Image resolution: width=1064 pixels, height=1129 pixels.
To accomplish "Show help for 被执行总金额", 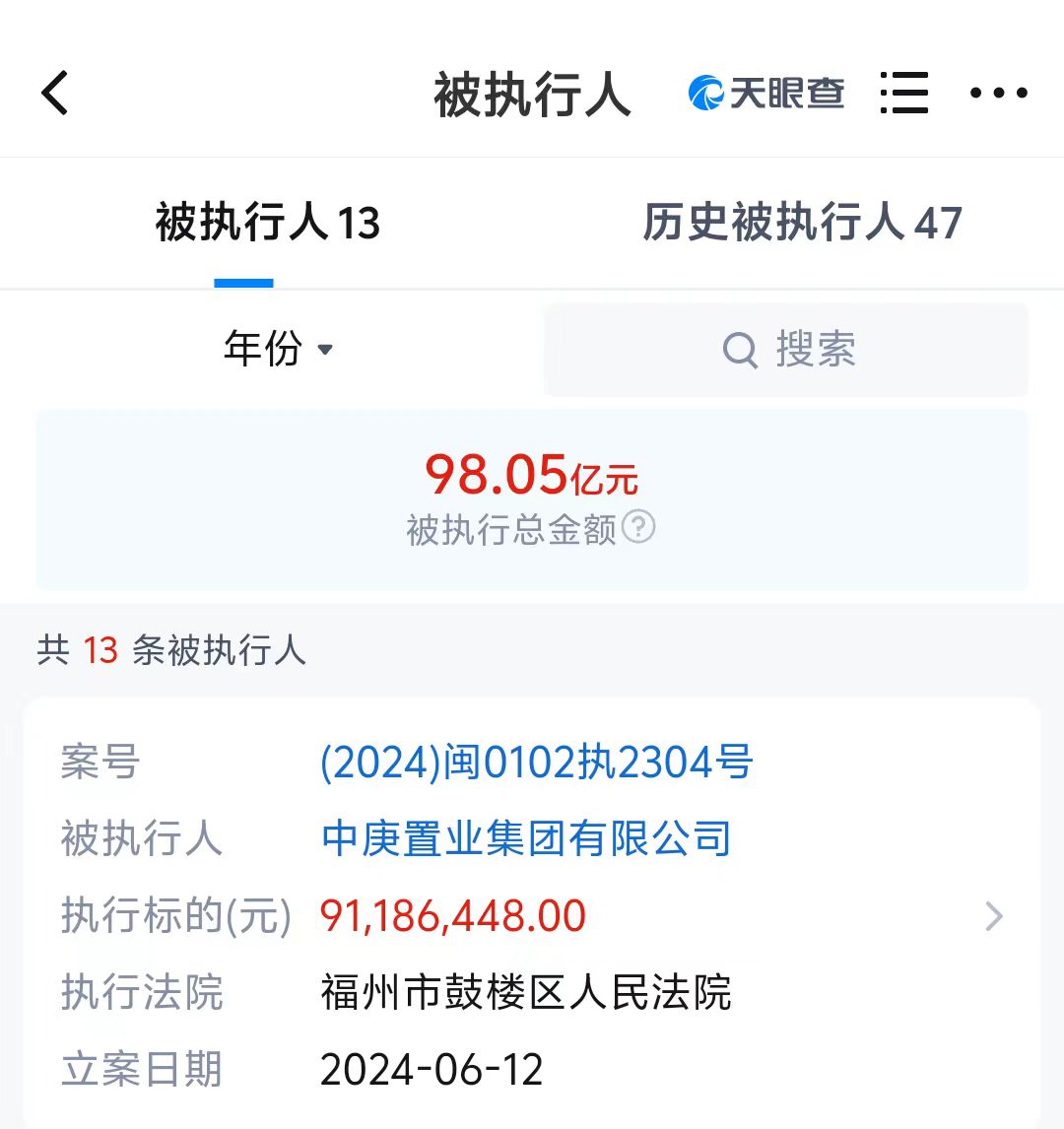I will pos(638,527).
